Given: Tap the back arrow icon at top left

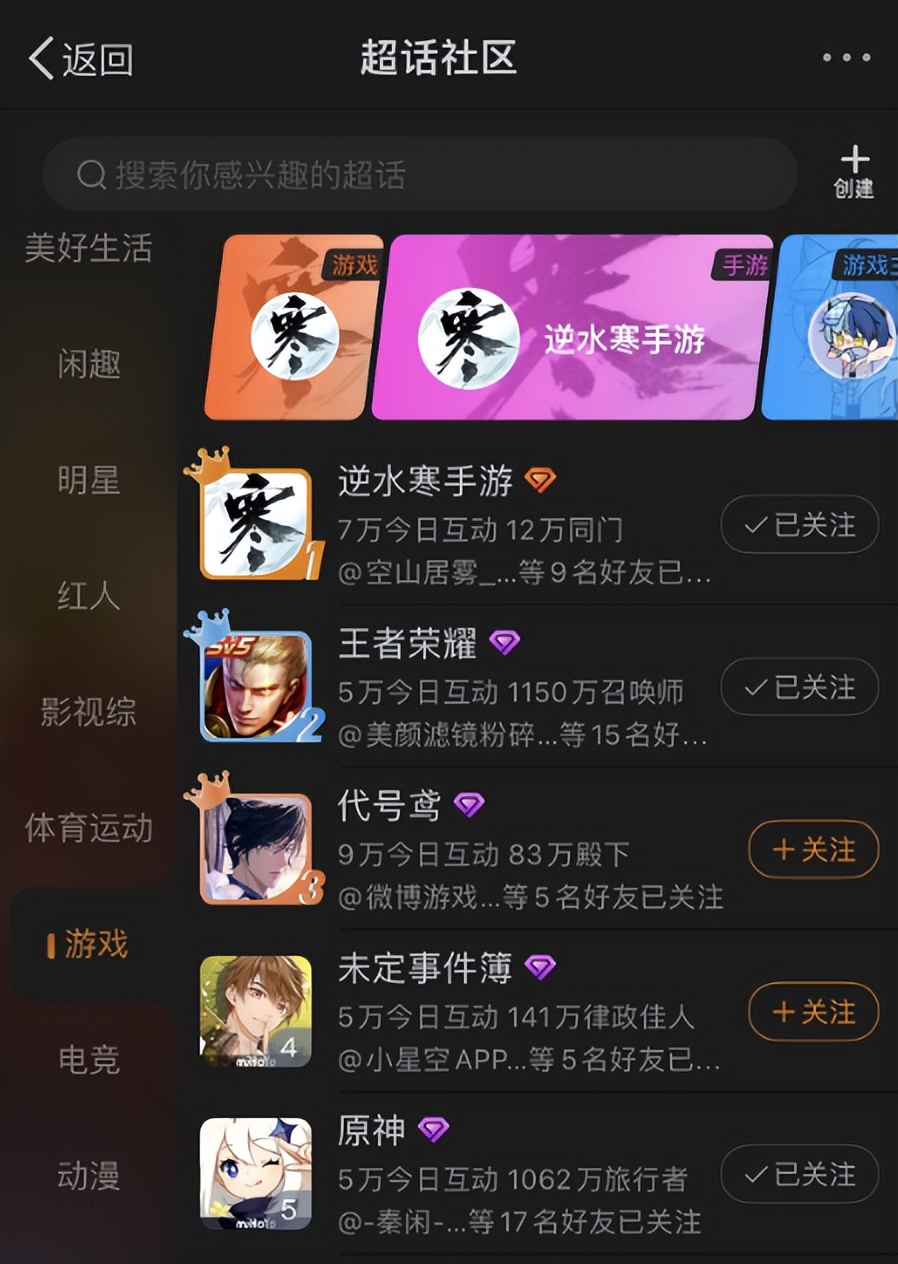Looking at the screenshot, I should 42,58.
